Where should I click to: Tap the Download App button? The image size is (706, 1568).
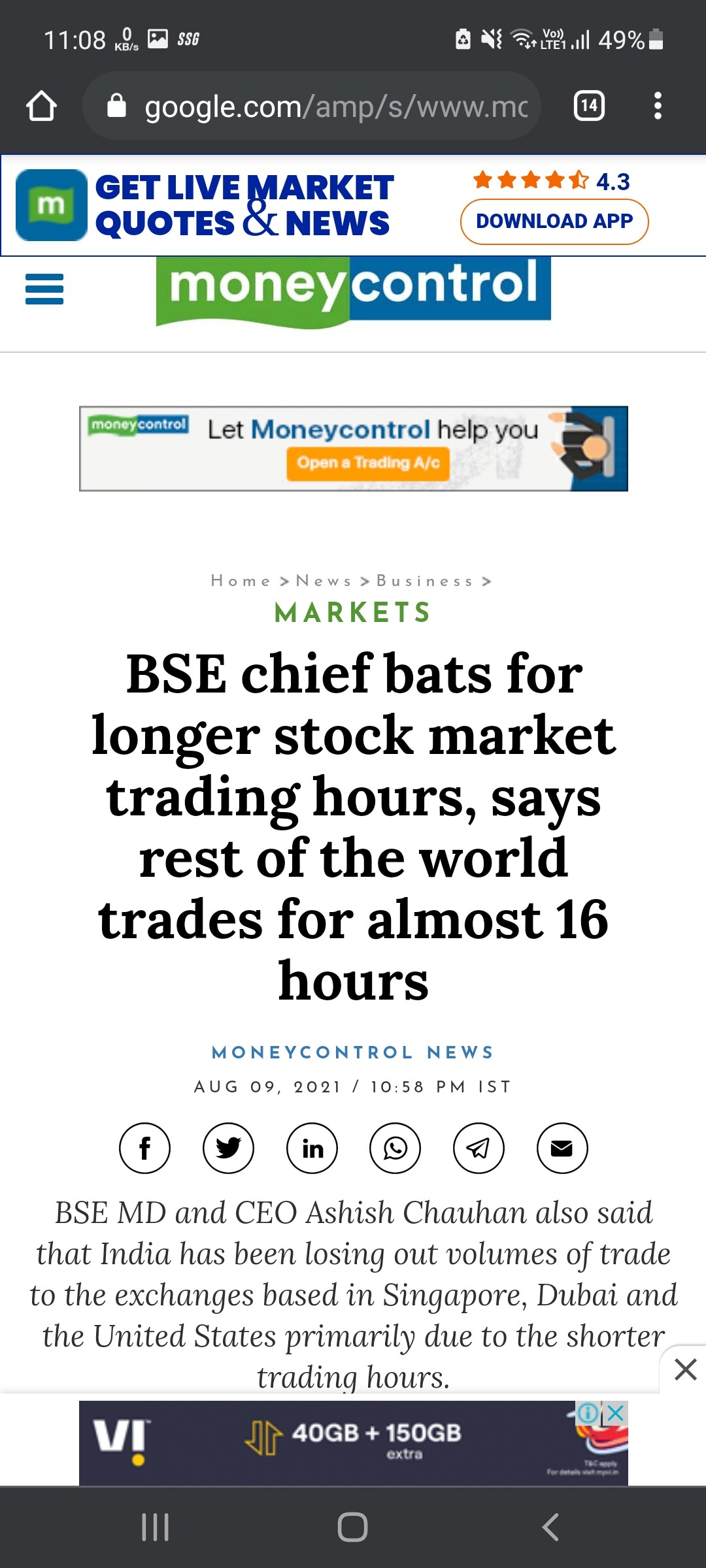coord(554,221)
